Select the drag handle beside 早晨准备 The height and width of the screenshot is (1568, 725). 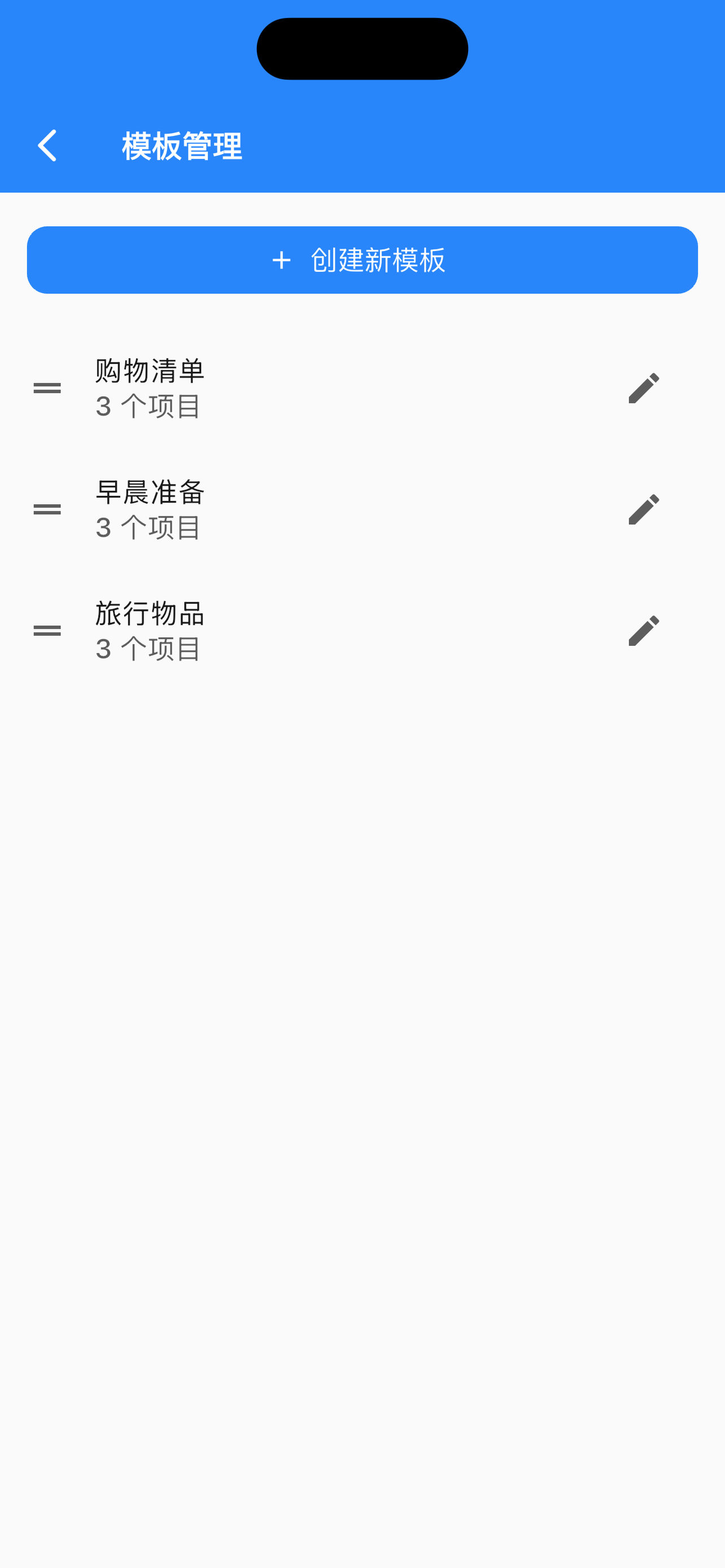point(47,507)
